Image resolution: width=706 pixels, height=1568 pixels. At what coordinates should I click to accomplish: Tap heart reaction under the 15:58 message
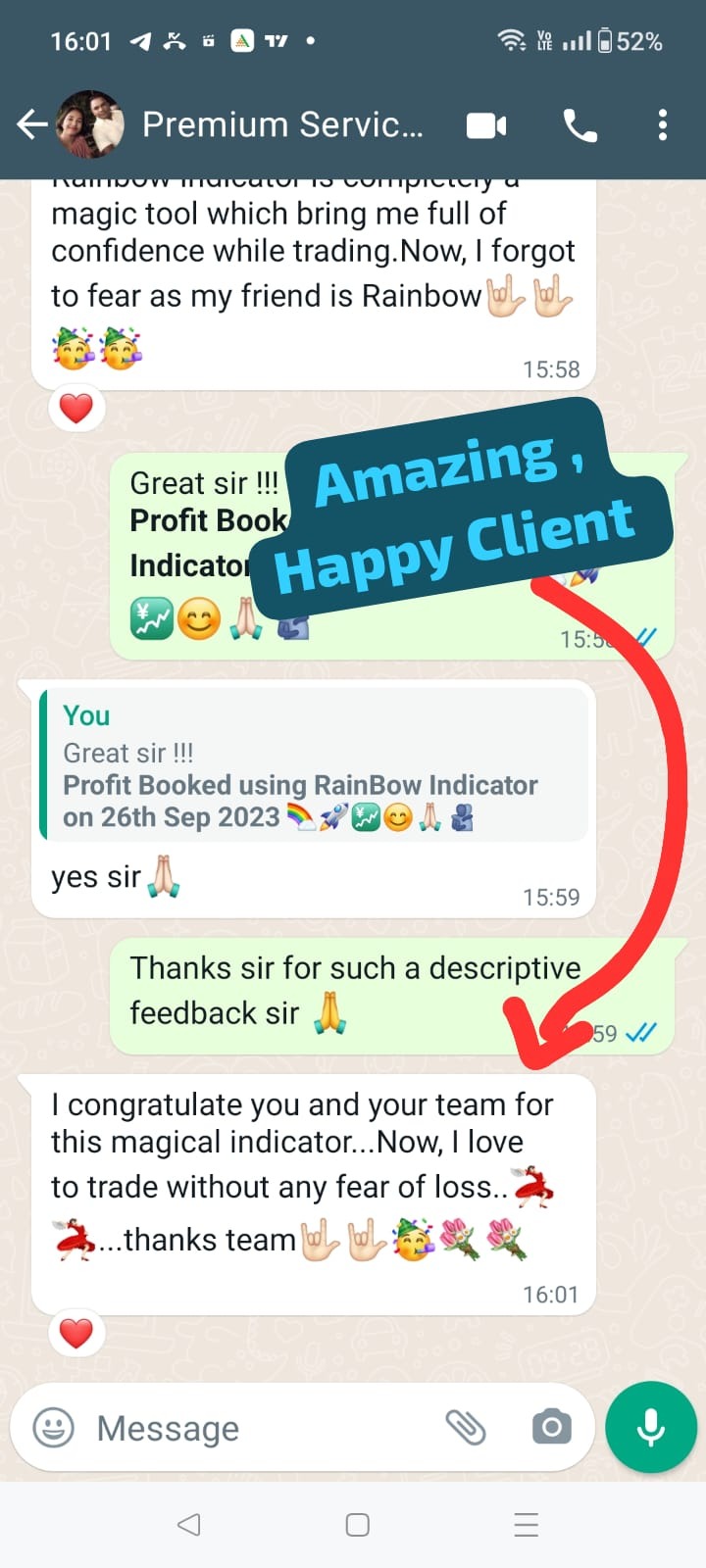coord(76,408)
